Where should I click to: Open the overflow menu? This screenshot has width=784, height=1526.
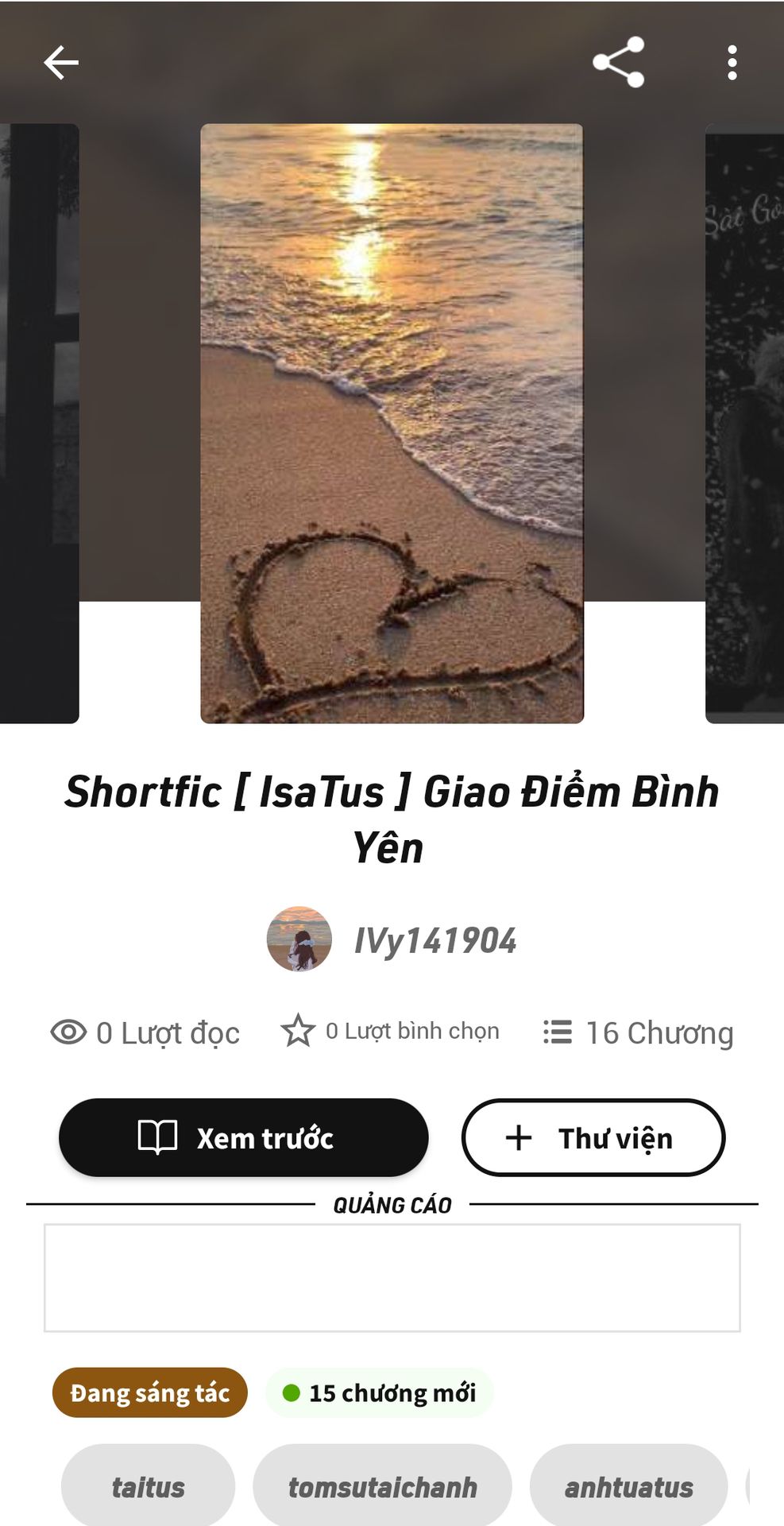click(x=732, y=63)
